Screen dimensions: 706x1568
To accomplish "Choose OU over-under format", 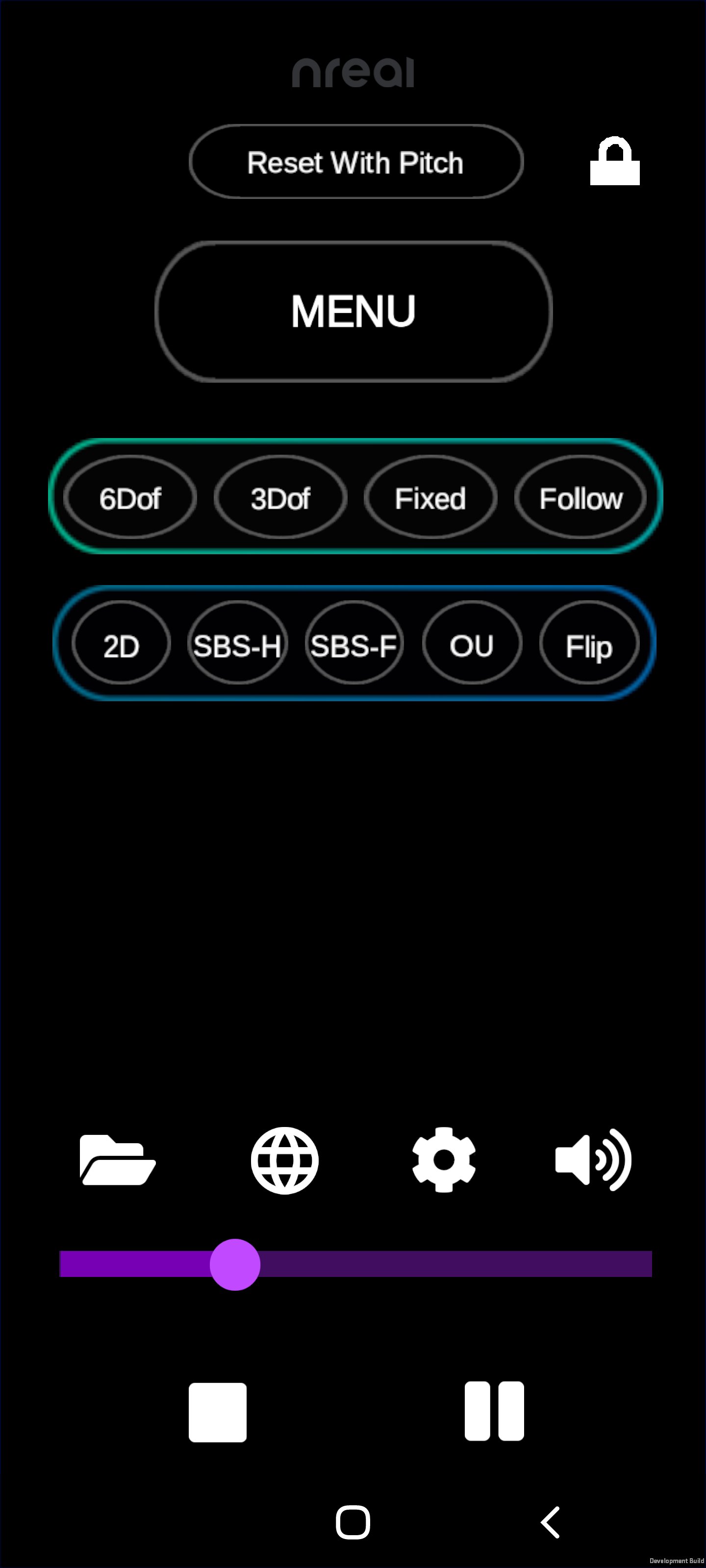I will coord(472,645).
